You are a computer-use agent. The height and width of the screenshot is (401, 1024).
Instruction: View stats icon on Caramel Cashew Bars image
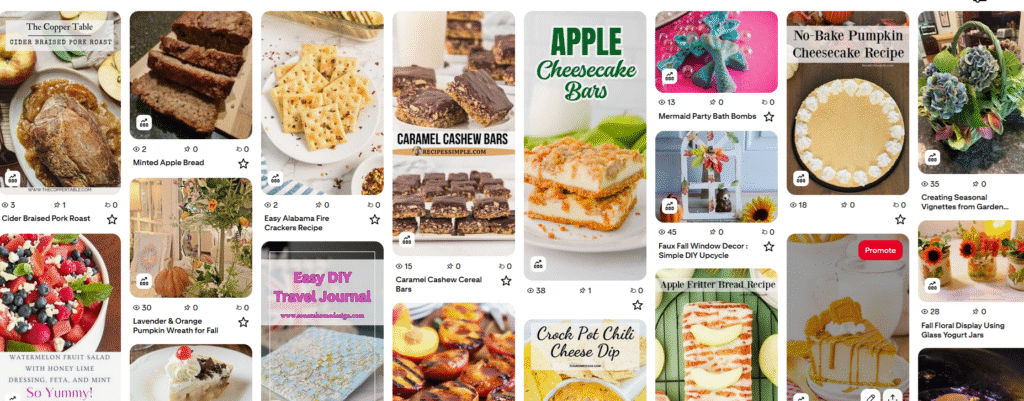408,240
